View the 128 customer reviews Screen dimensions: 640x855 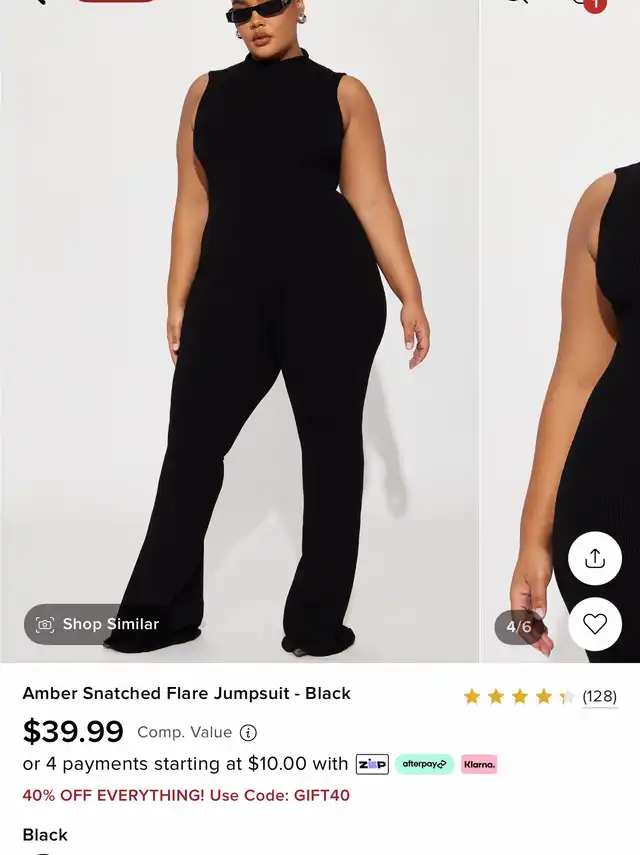pyautogui.click(x=599, y=696)
